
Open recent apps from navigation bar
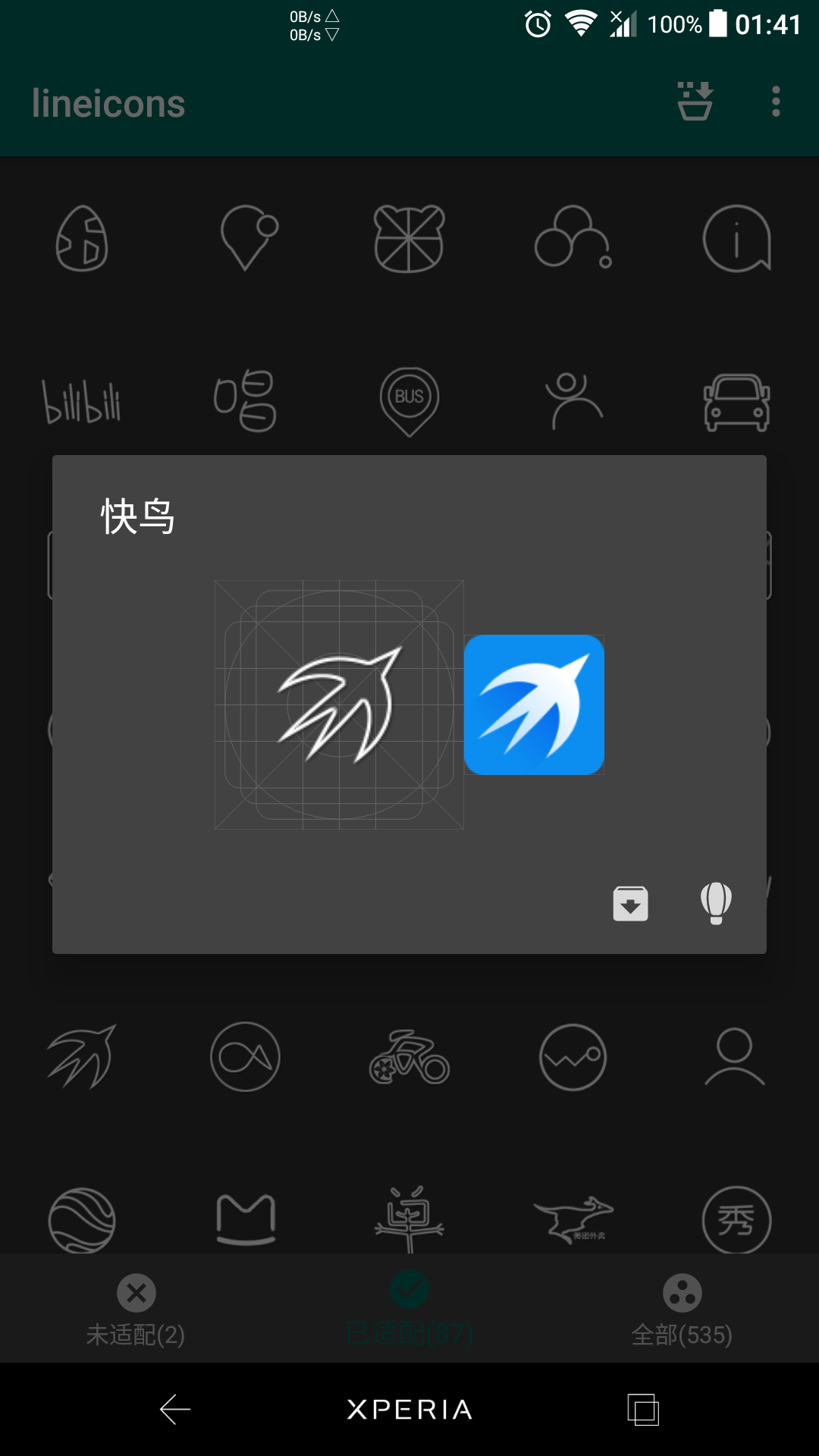tap(643, 1410)
